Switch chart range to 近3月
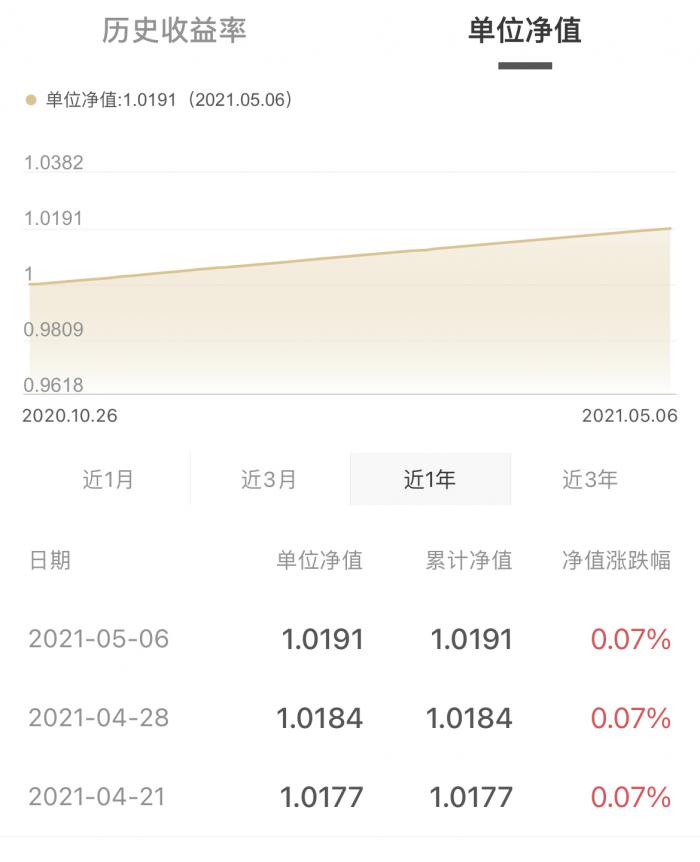This screenshot has height=862, width=700. click(x=269, y=480)
